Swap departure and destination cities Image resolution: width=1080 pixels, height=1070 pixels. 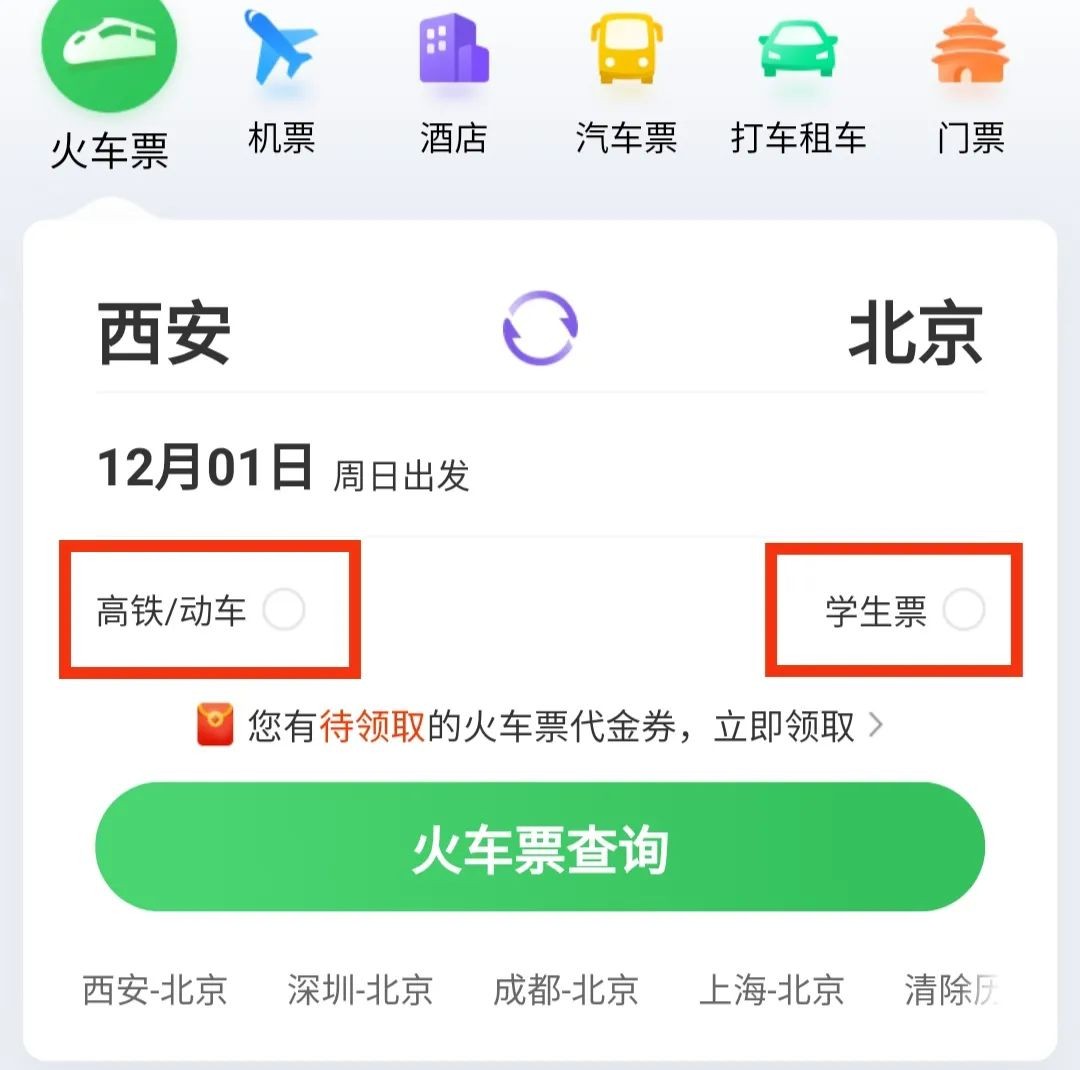tap(540, 328)
